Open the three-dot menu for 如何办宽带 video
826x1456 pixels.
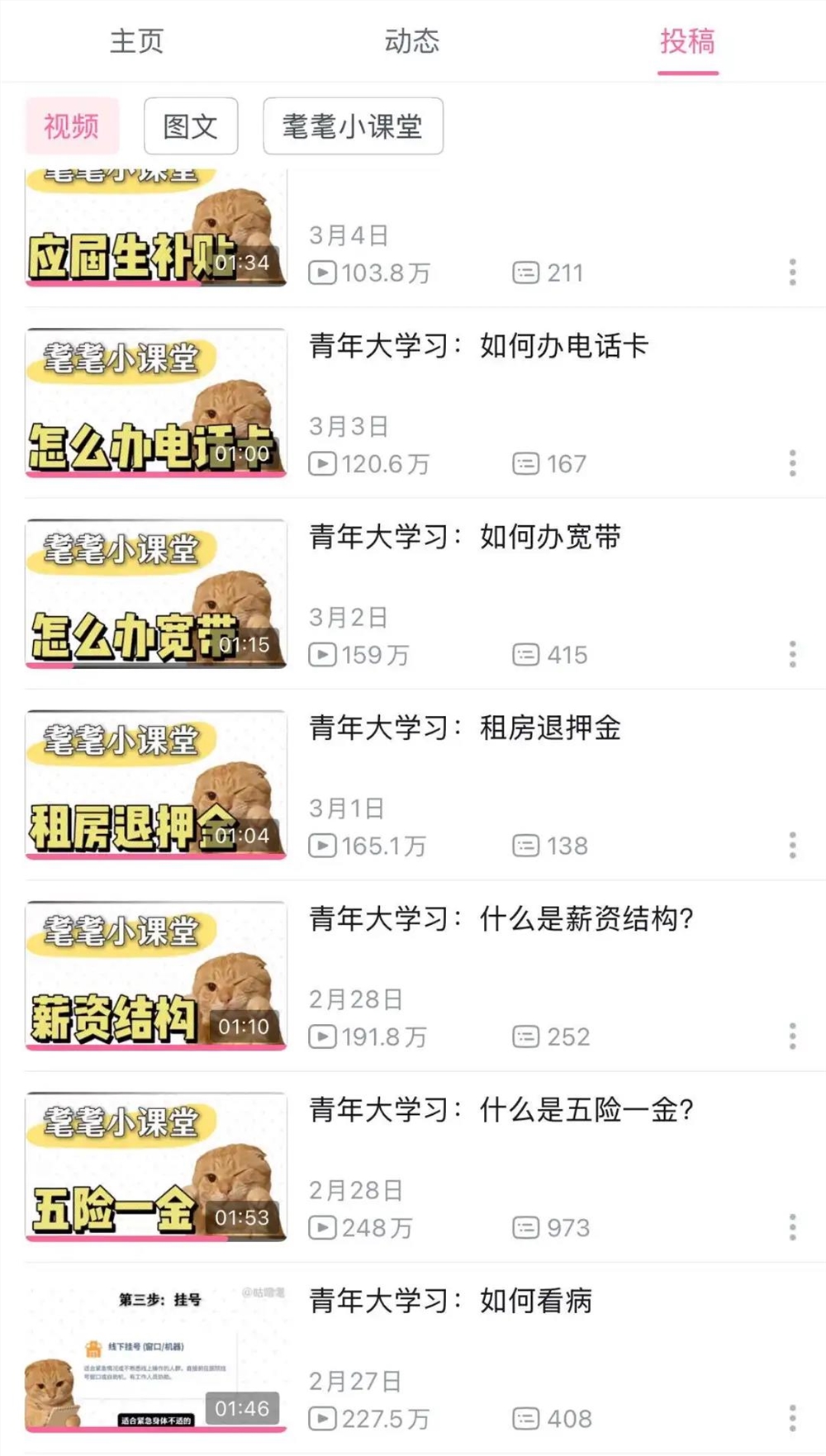click(792, 654)
